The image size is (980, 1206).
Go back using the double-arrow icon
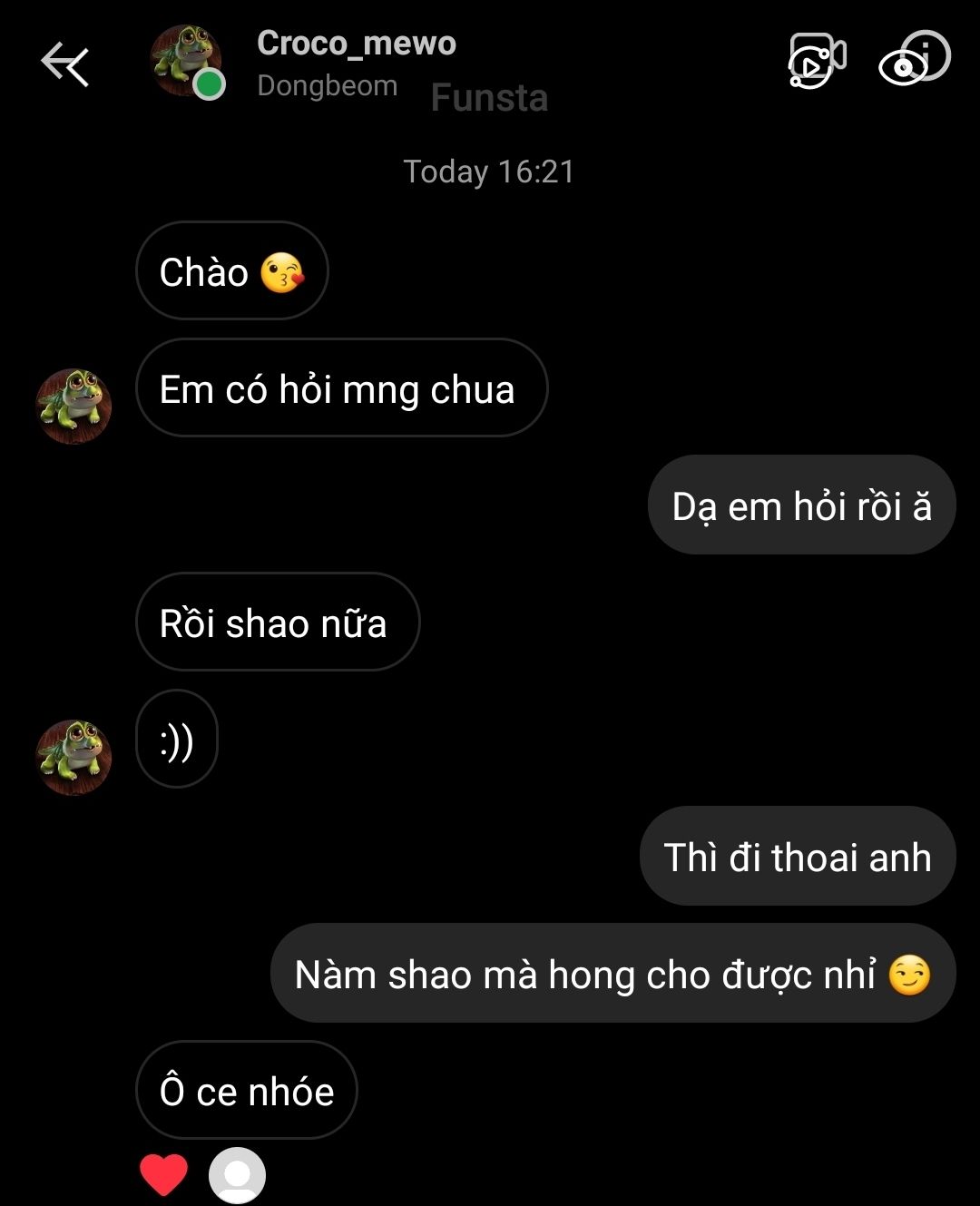coord(64,64)
